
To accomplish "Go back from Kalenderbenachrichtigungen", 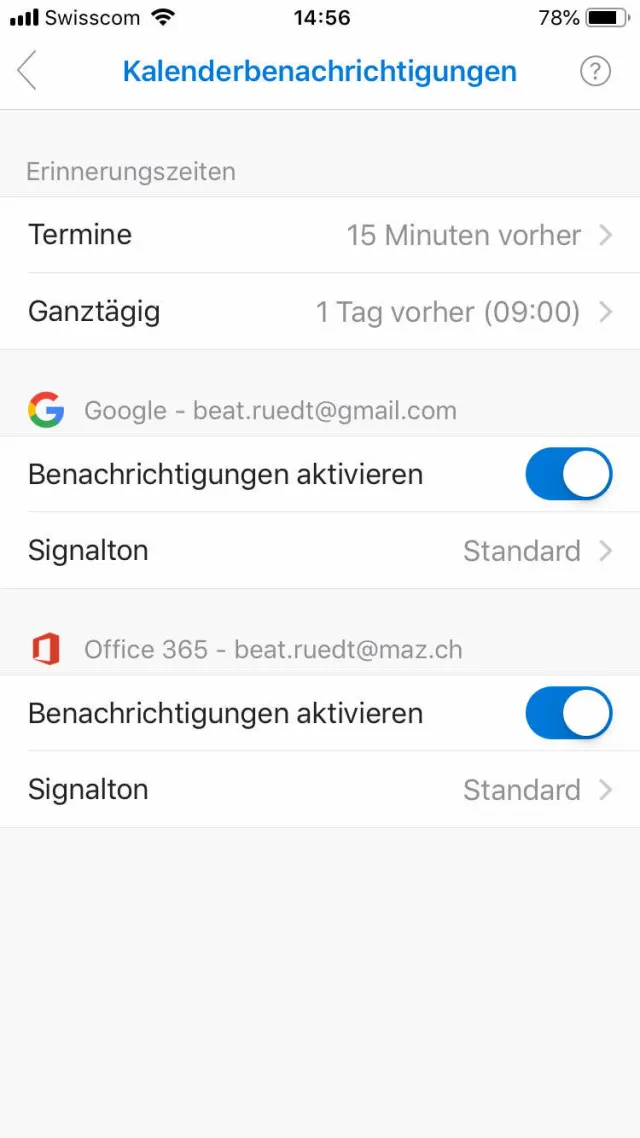I will (27, 71).
